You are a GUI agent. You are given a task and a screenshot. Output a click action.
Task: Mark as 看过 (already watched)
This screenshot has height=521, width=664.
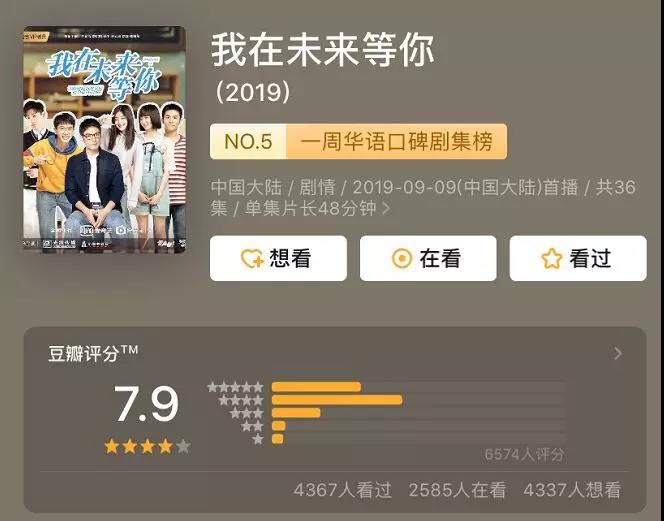(x=578, y=259)
